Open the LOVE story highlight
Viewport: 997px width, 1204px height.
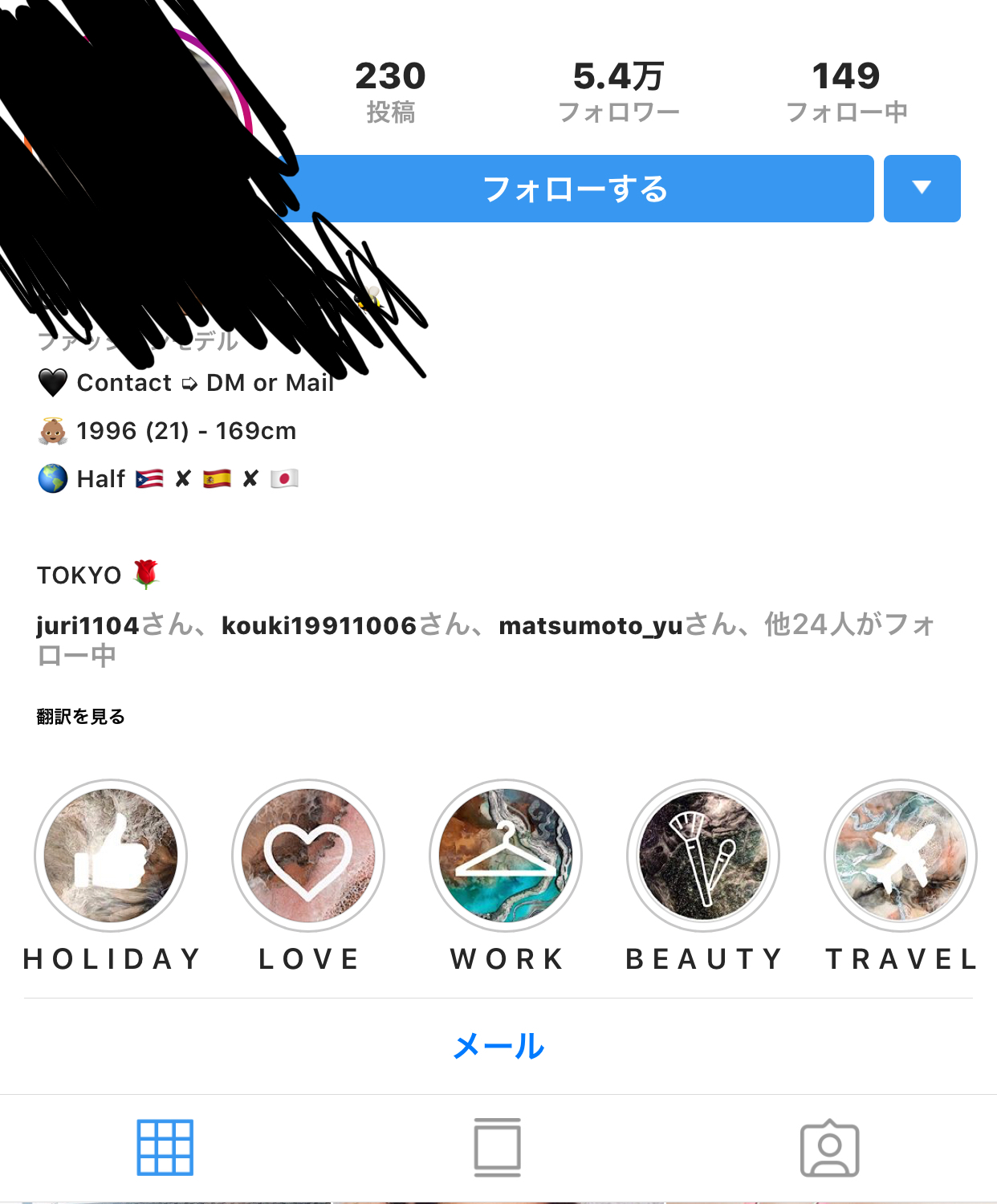(x=308, y=856)
